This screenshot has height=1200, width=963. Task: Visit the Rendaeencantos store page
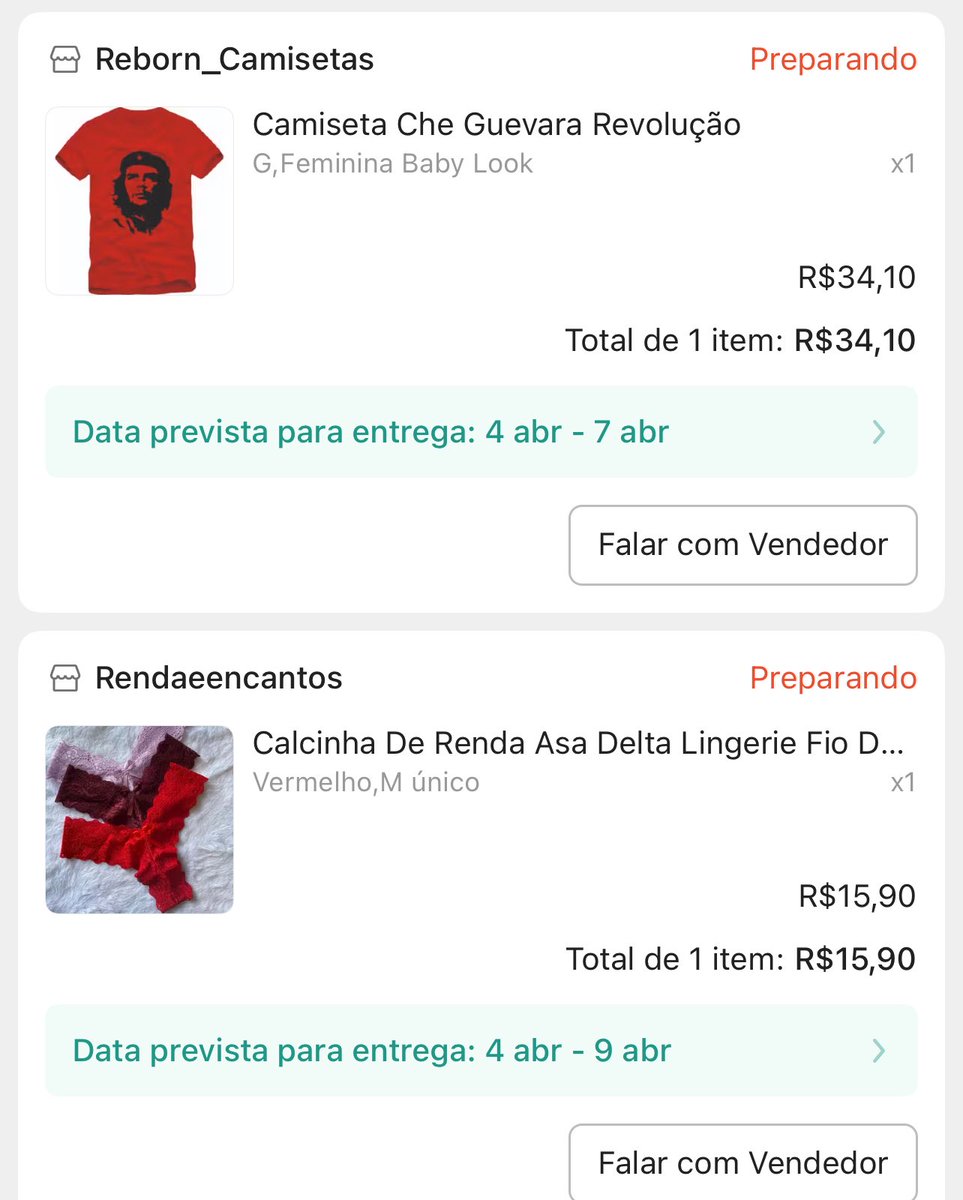click(218, 678)
